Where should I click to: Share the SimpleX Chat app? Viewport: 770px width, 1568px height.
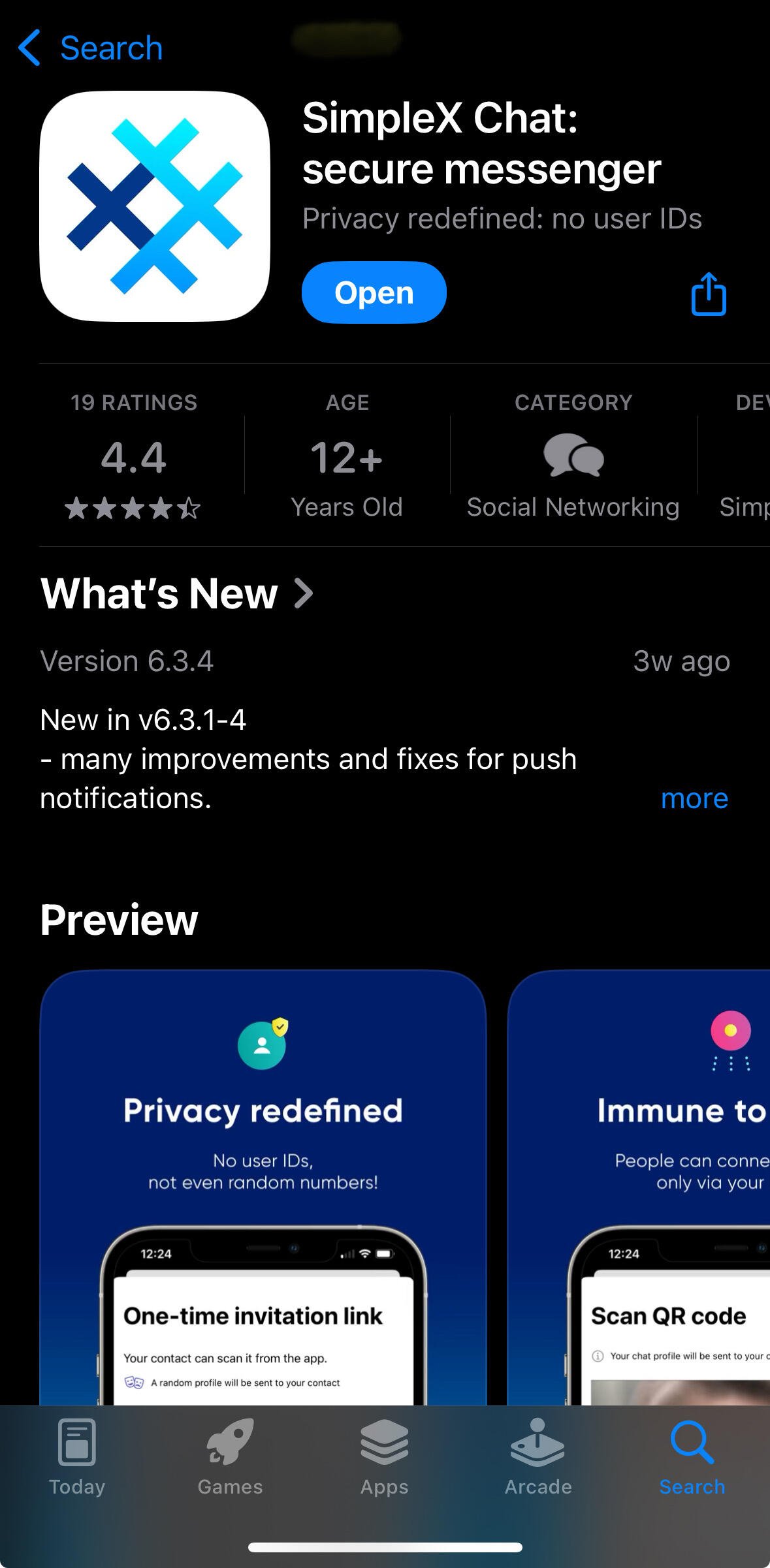[x=709, y=294]
